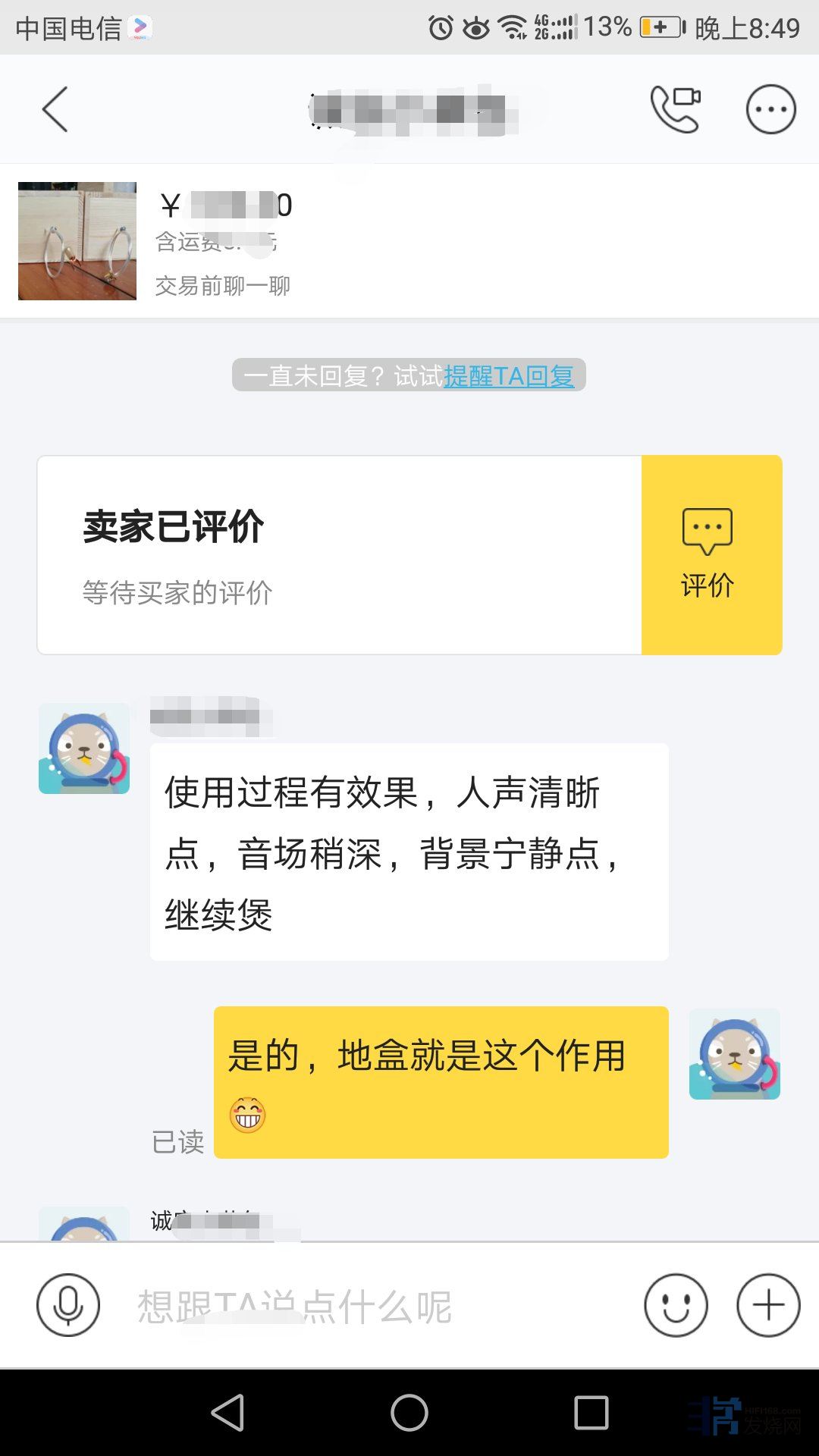
Task: Tap the system home button
Action: click(x=409, y=1413)
